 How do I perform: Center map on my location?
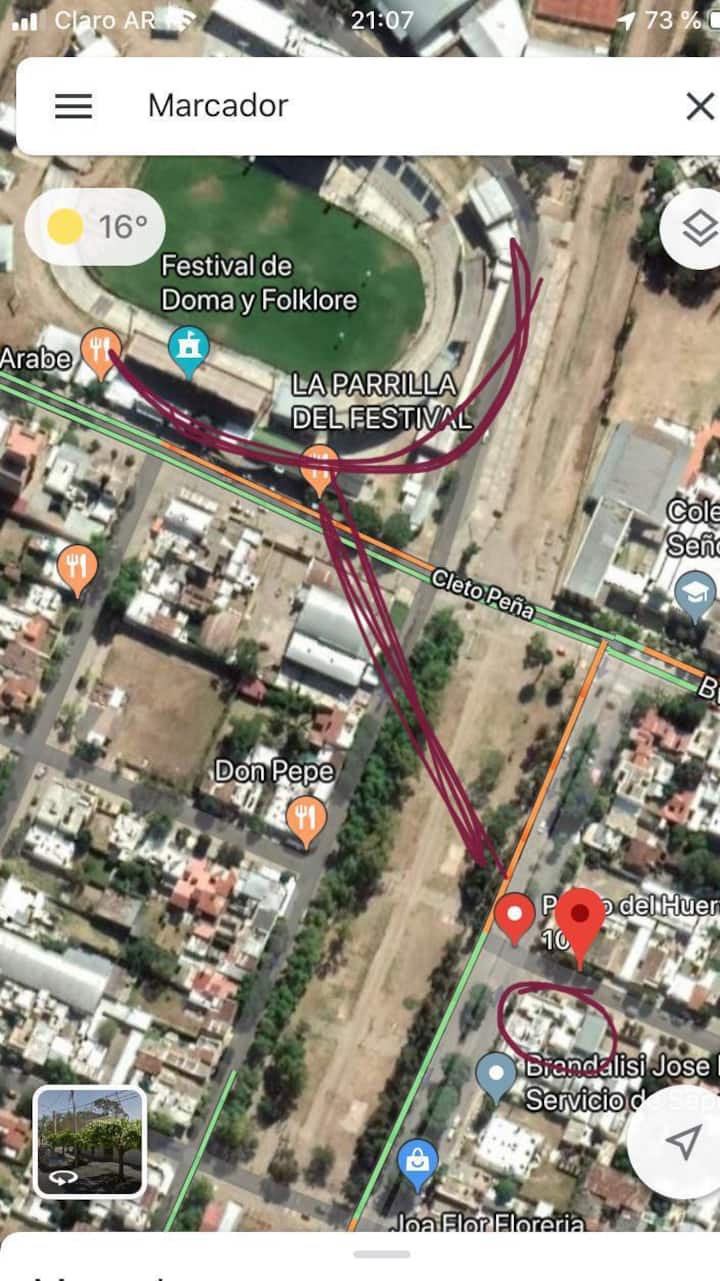683,1141
